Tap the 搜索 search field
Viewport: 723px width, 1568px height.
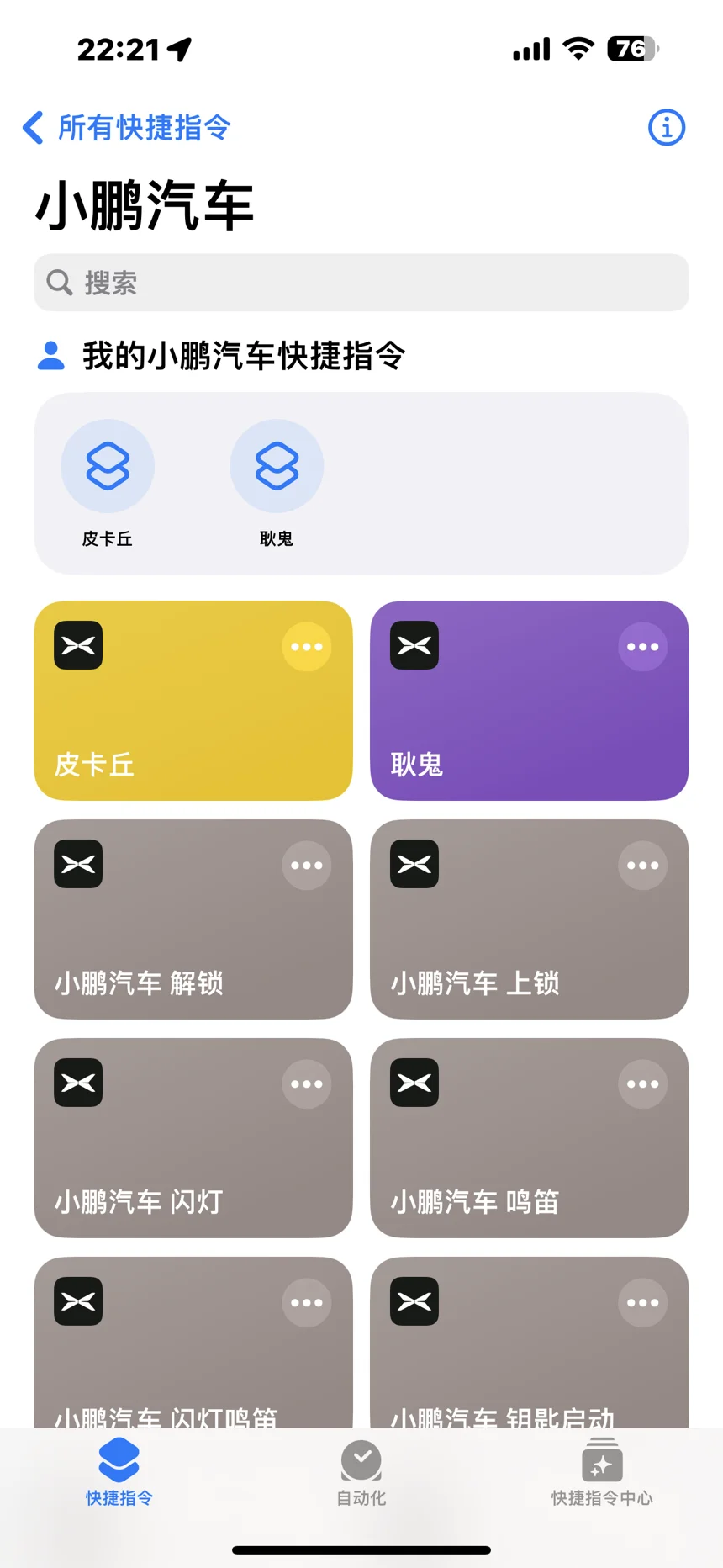(361, 283)
